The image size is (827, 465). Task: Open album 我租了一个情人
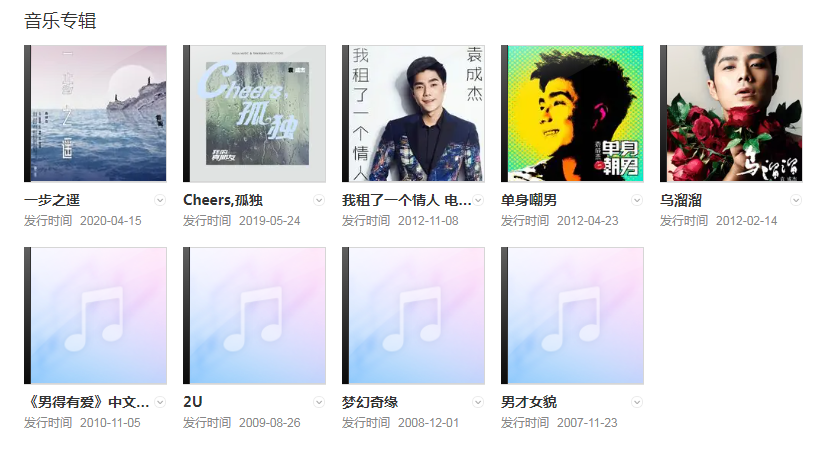click(414, 113)
